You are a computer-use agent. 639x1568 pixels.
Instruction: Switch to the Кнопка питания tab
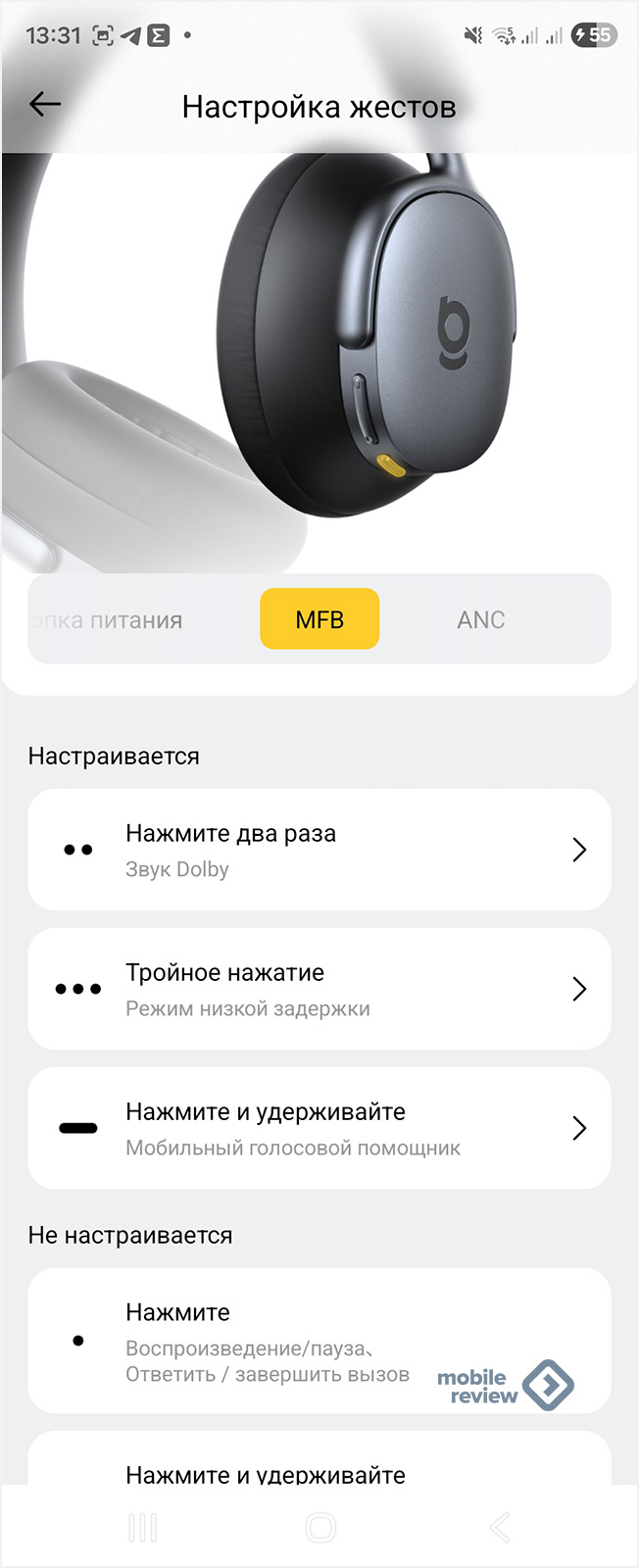pyautogui.click(x=108, y=620)
